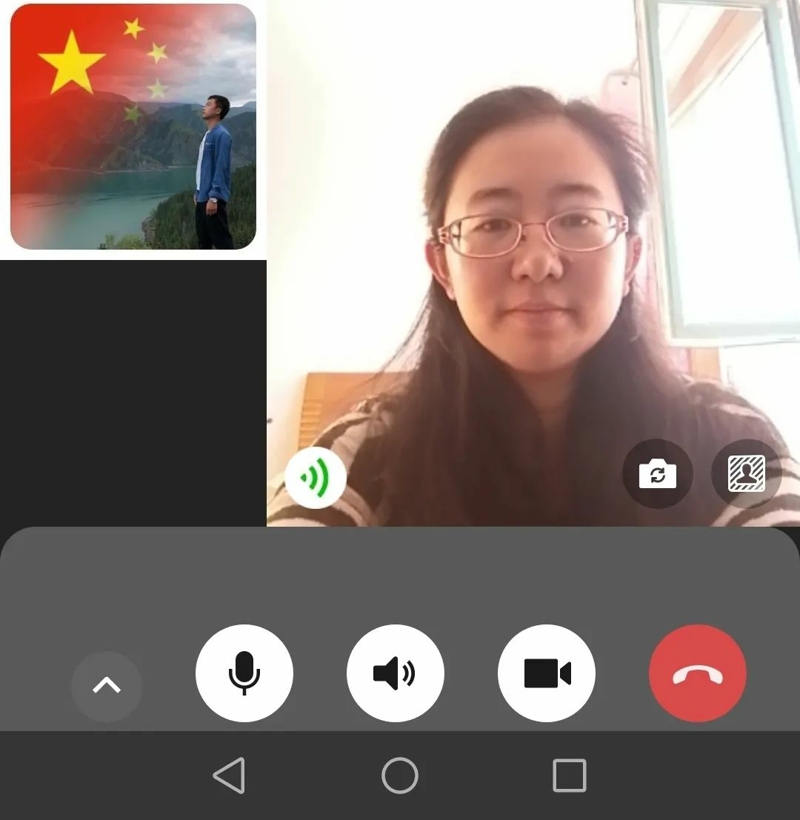Go back using the navigation bar
The image size is (800, 820).
(x=229, y=775)
